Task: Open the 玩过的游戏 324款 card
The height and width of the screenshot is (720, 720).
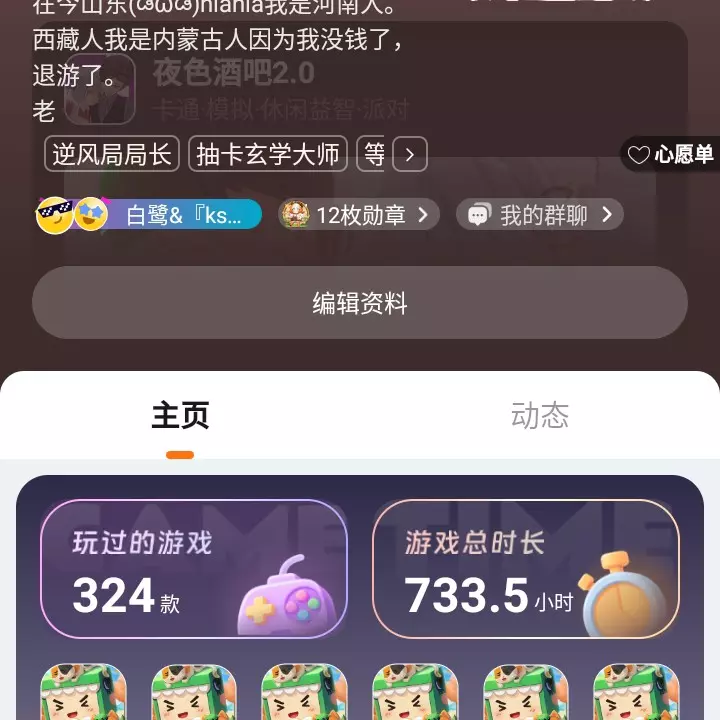Action: pyautogui.click(x=193, y=568)
